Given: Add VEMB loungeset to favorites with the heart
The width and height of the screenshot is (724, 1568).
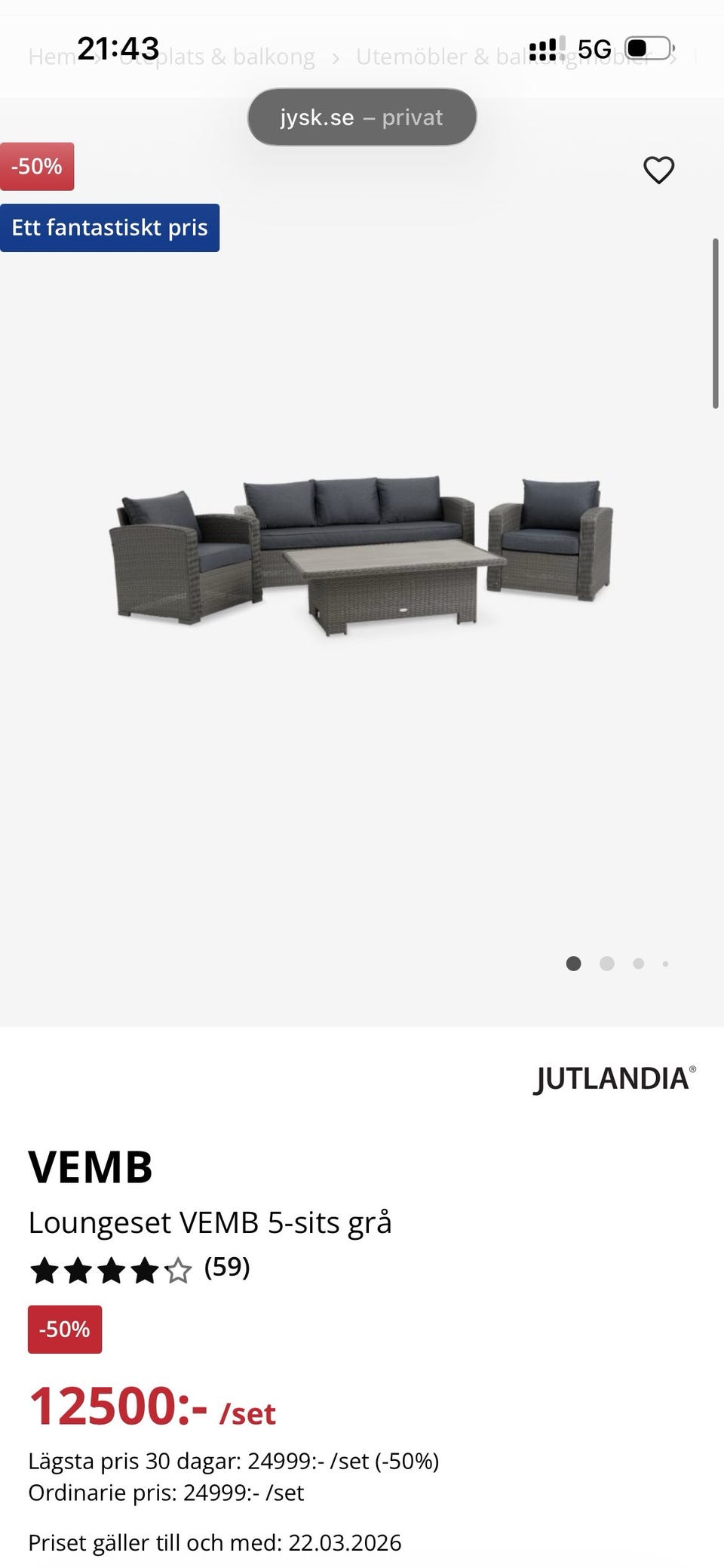Looking at the screenshot, I should click(x=658, y=170).
